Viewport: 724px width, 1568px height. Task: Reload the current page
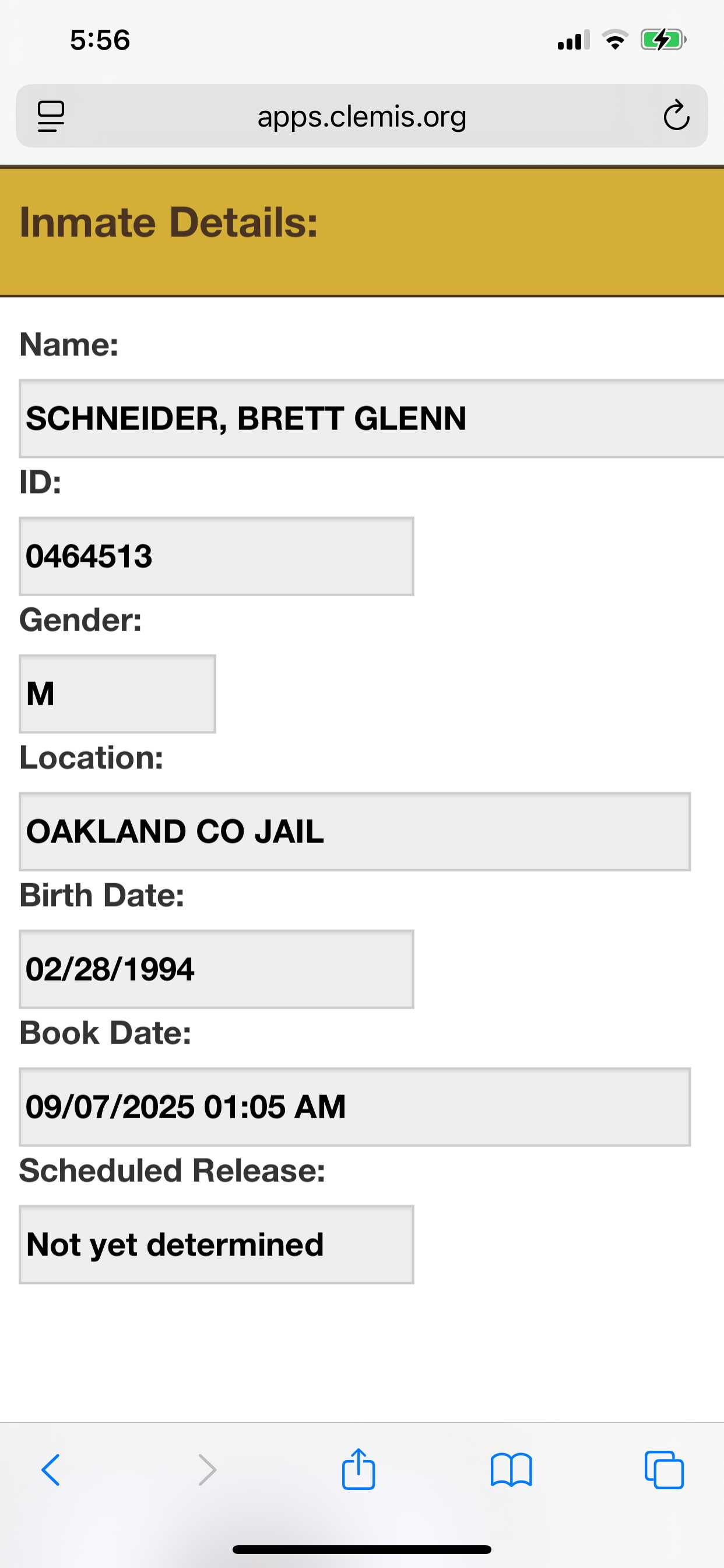pyautogui.click(x=676, y=115)
